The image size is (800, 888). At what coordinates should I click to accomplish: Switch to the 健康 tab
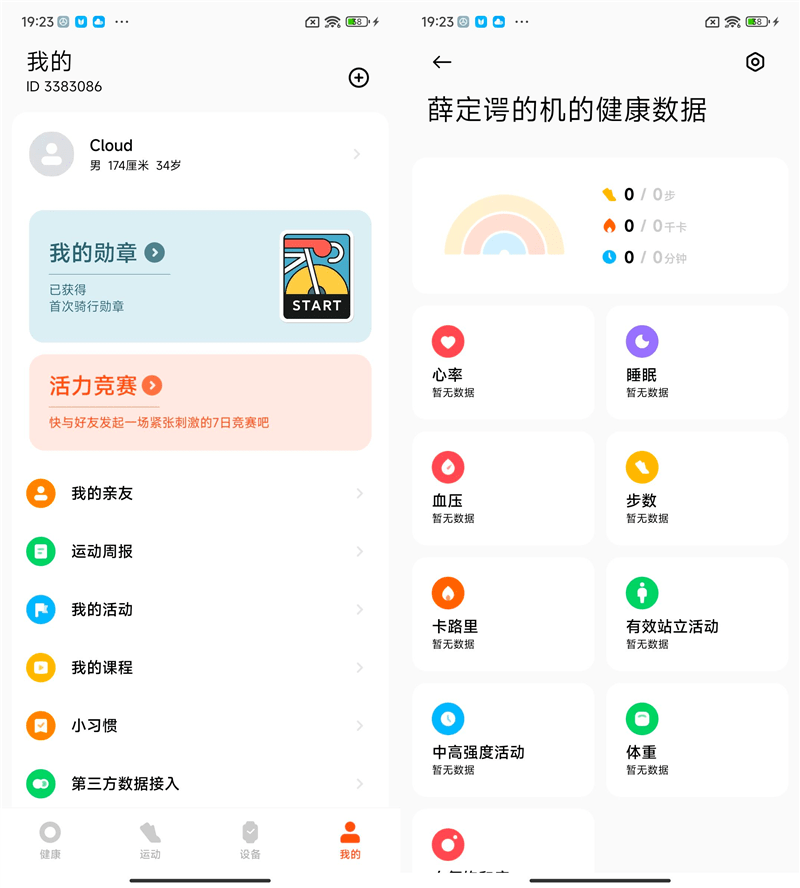pyautogui.click(x=50, y=840)
